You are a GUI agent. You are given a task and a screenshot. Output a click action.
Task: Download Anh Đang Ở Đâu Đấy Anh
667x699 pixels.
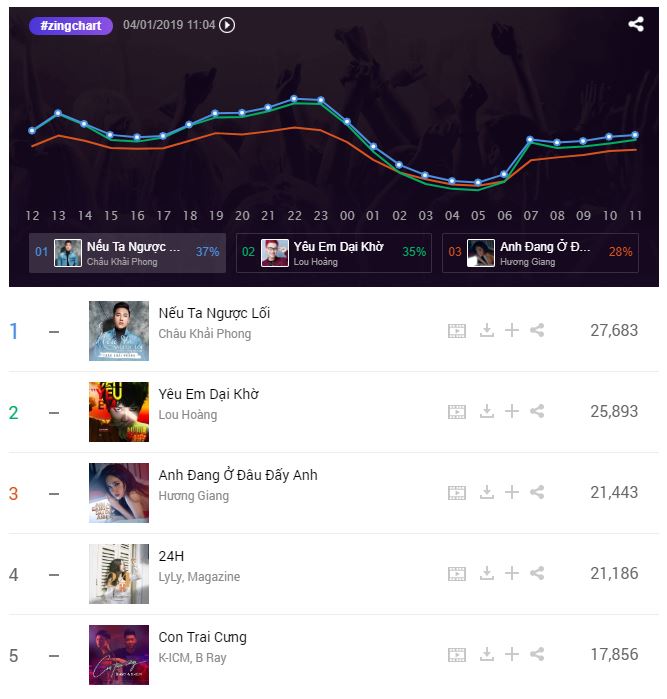point(487,492)
